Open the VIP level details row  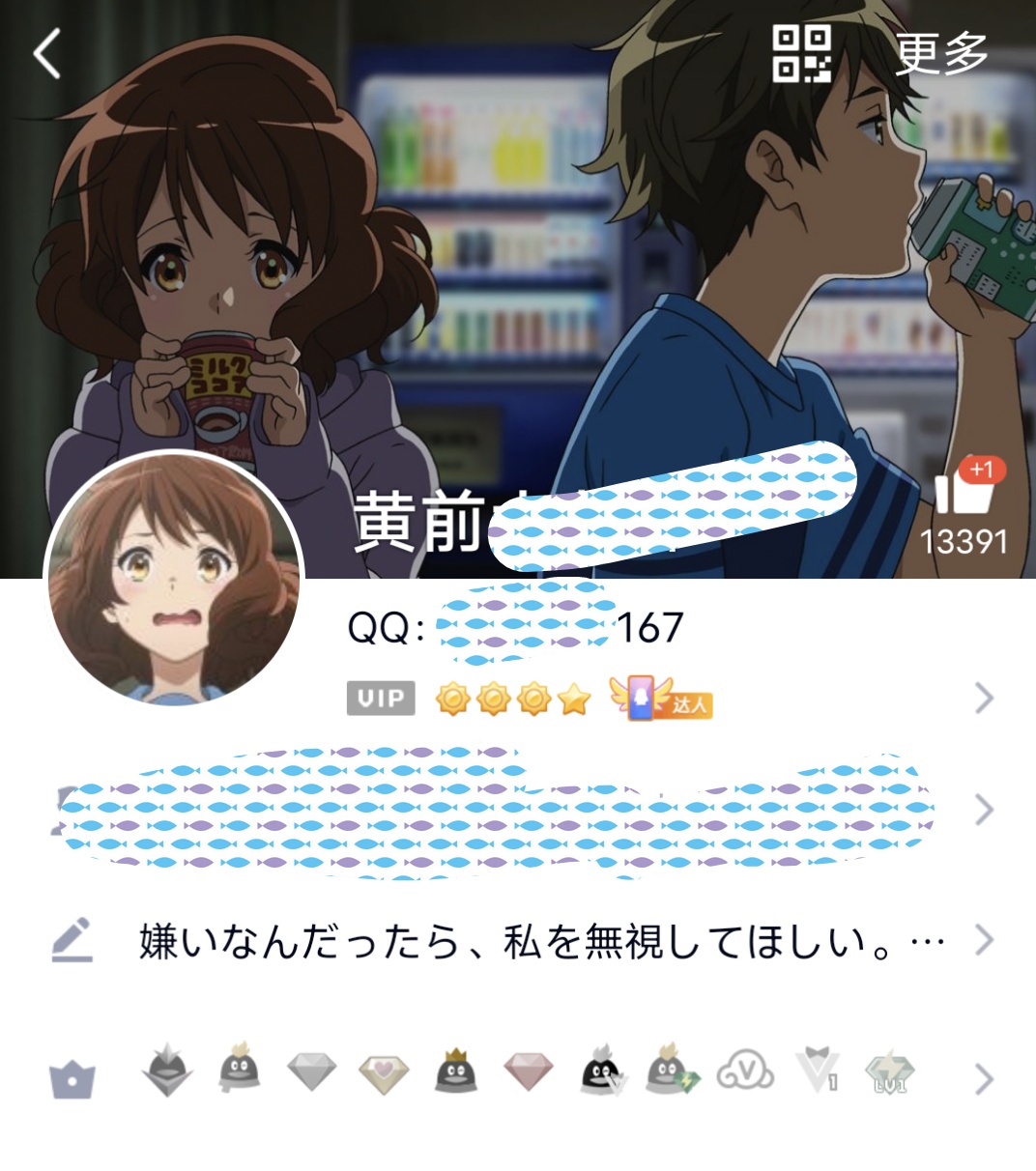click(x=667, y=698)
